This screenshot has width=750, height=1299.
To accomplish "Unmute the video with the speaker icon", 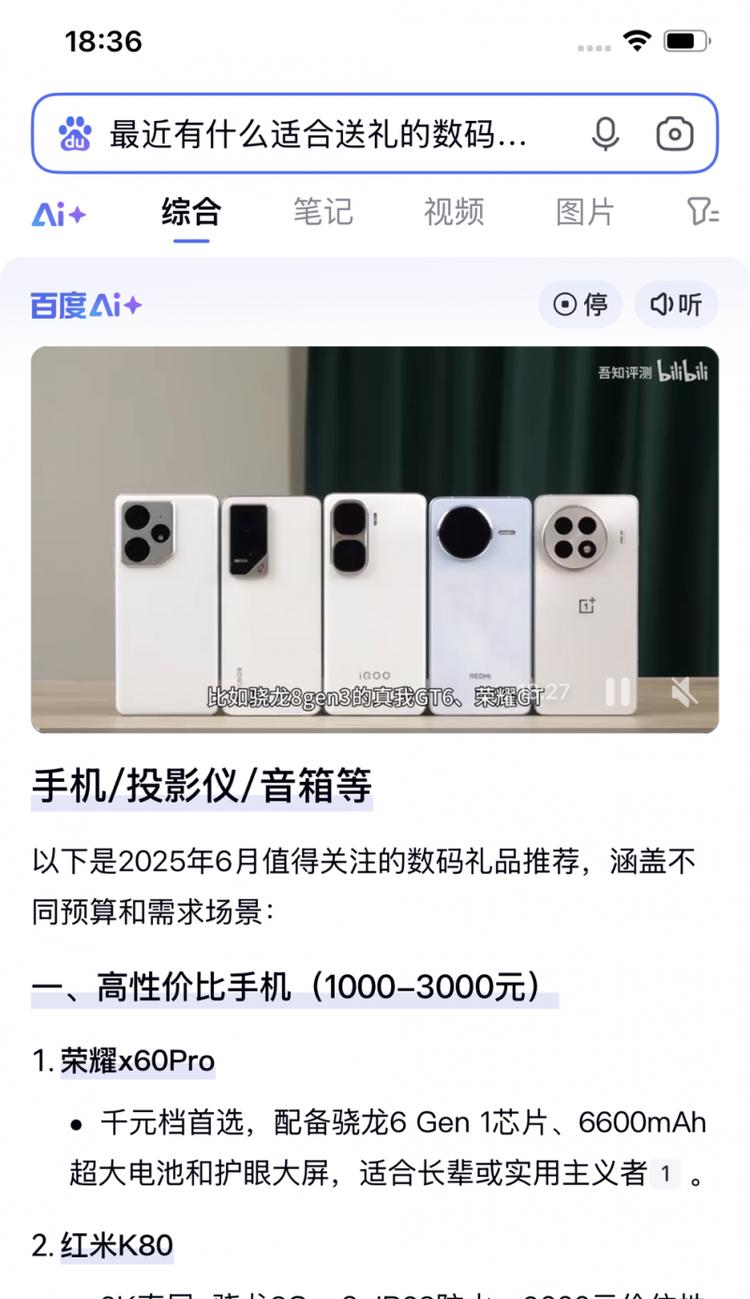I will pos(684,692).
